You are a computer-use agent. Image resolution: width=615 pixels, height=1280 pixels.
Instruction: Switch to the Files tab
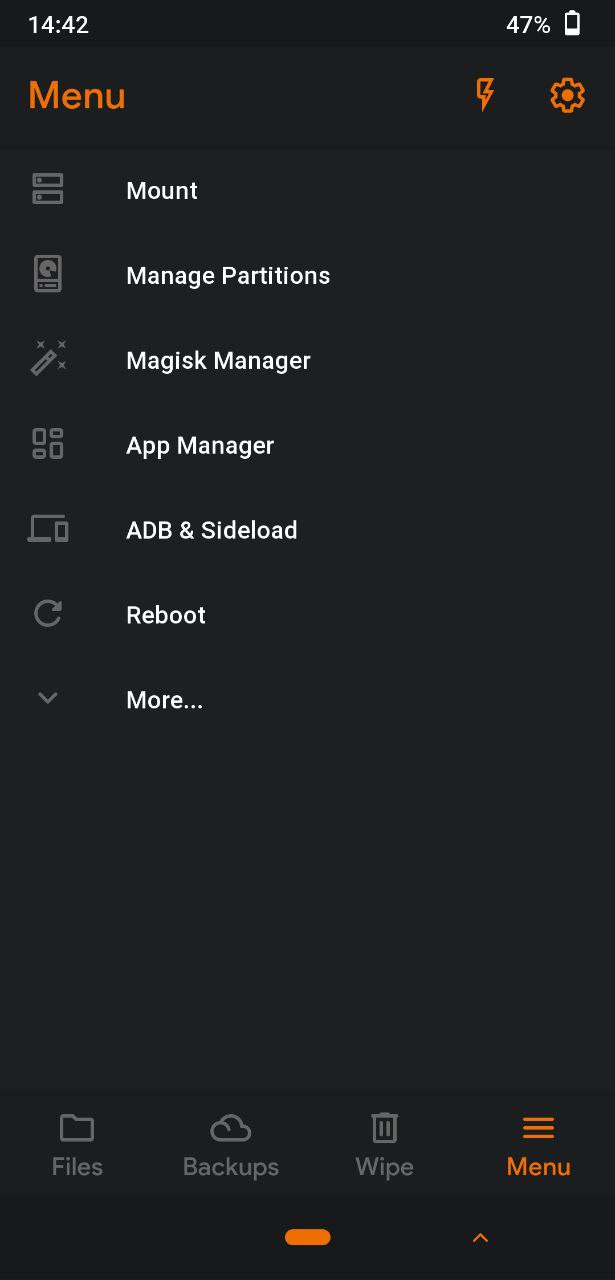click(77, 1145)
